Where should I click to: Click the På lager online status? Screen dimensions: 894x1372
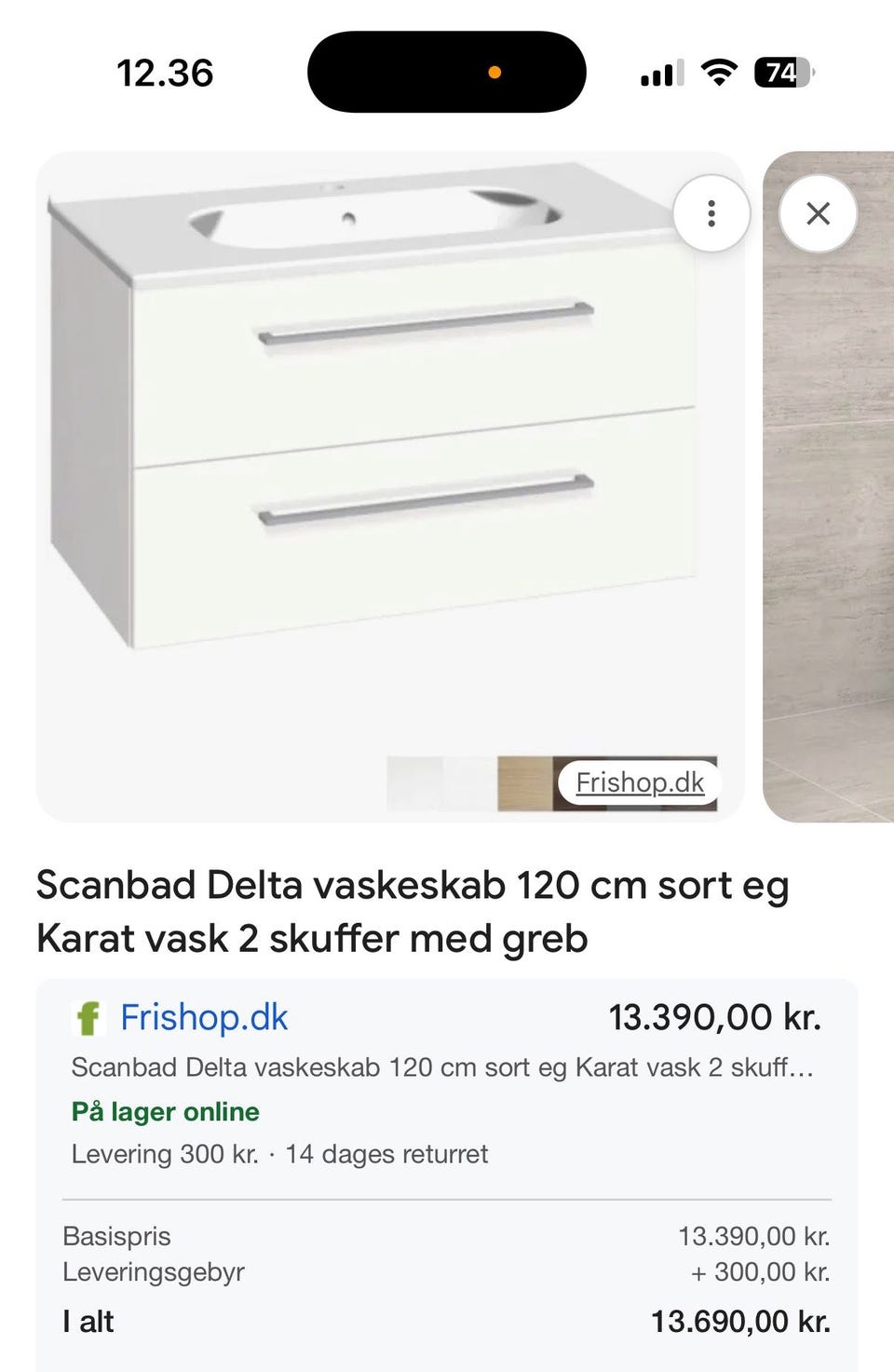tap(165, 1111)
